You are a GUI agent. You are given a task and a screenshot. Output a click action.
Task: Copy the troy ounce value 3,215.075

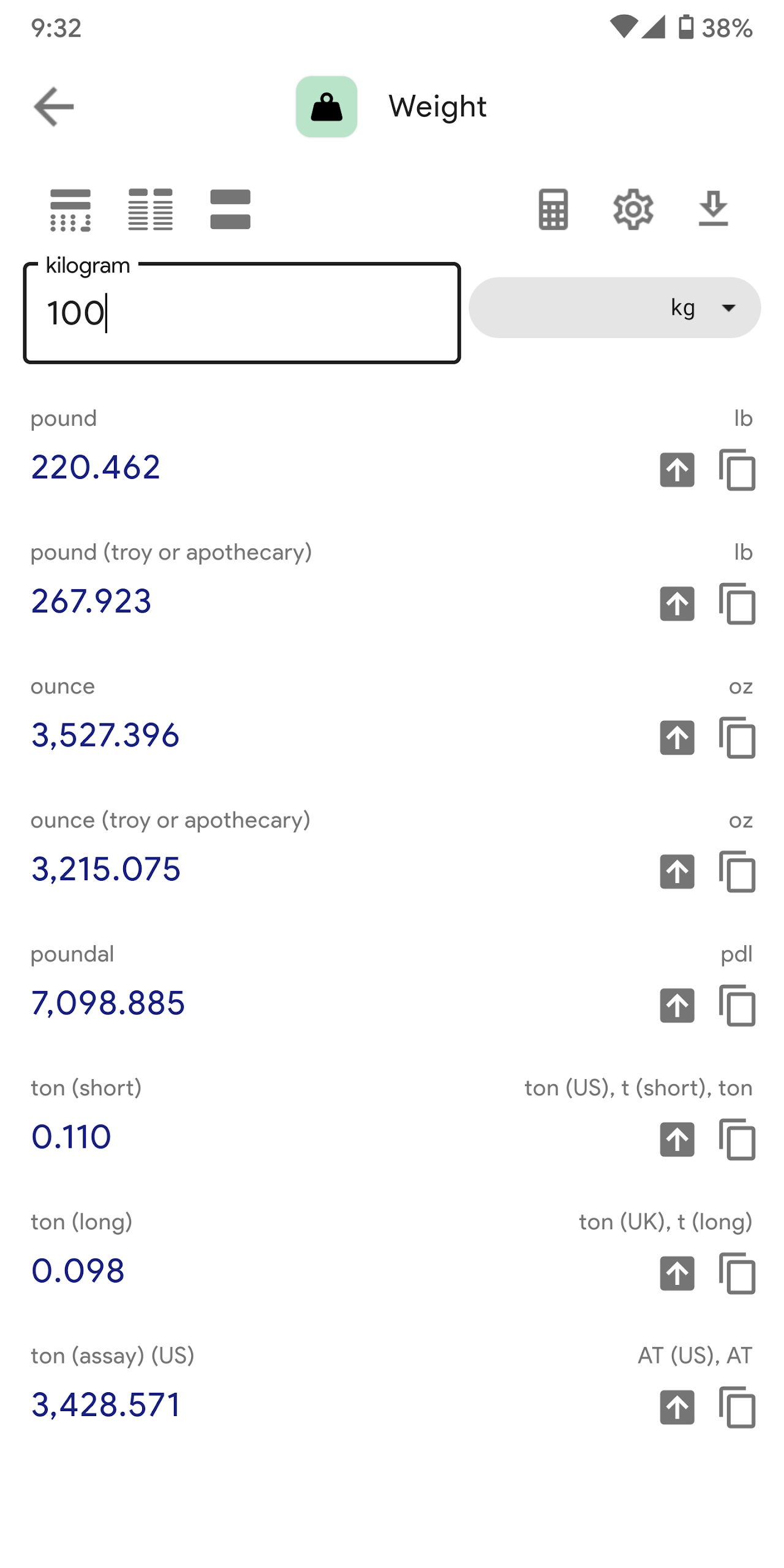click(x=737, y=872)
